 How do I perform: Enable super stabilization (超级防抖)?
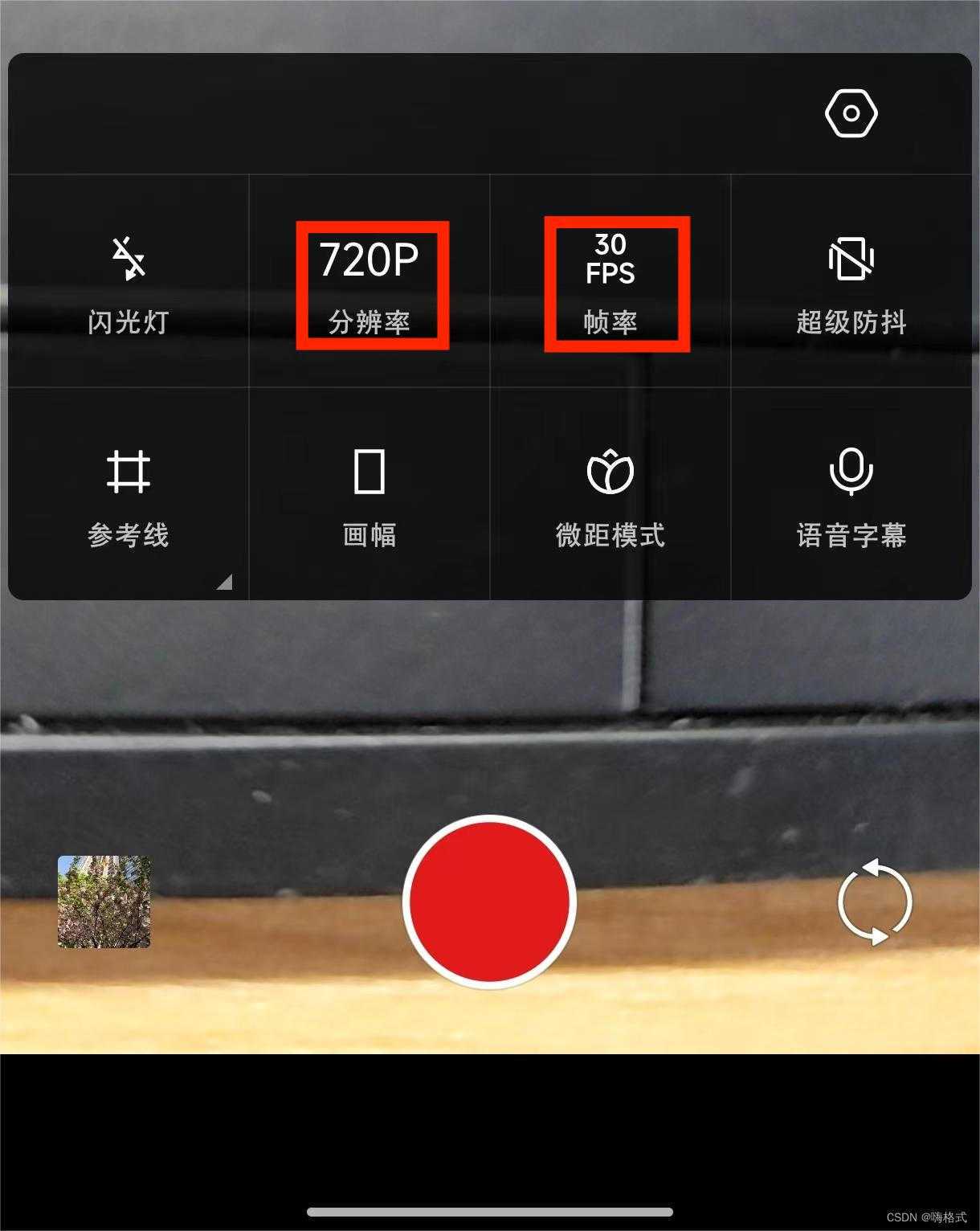pos(851,281)
